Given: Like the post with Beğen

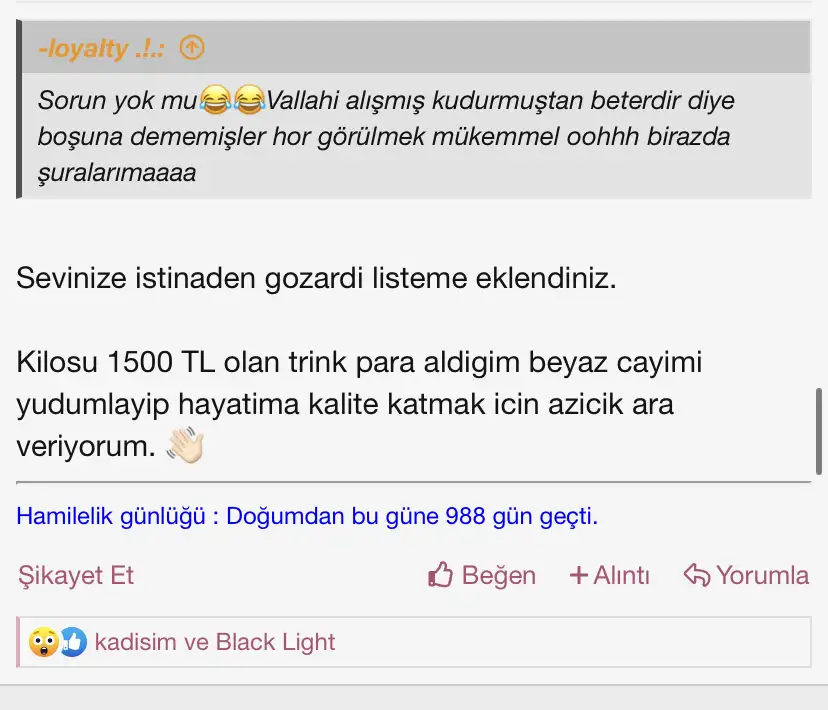Looking at the screenshot, I should 482,575.
